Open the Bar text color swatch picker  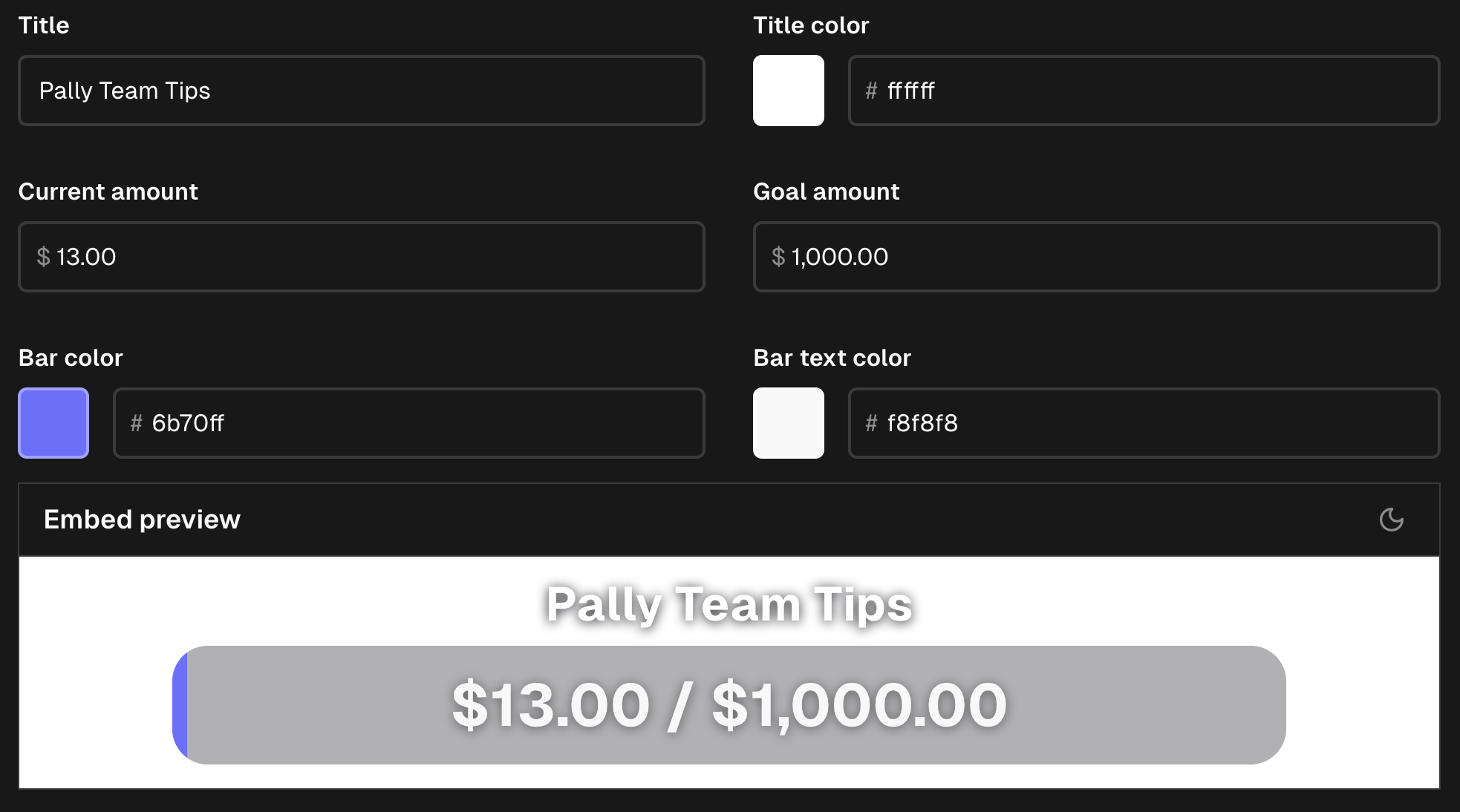788,423
